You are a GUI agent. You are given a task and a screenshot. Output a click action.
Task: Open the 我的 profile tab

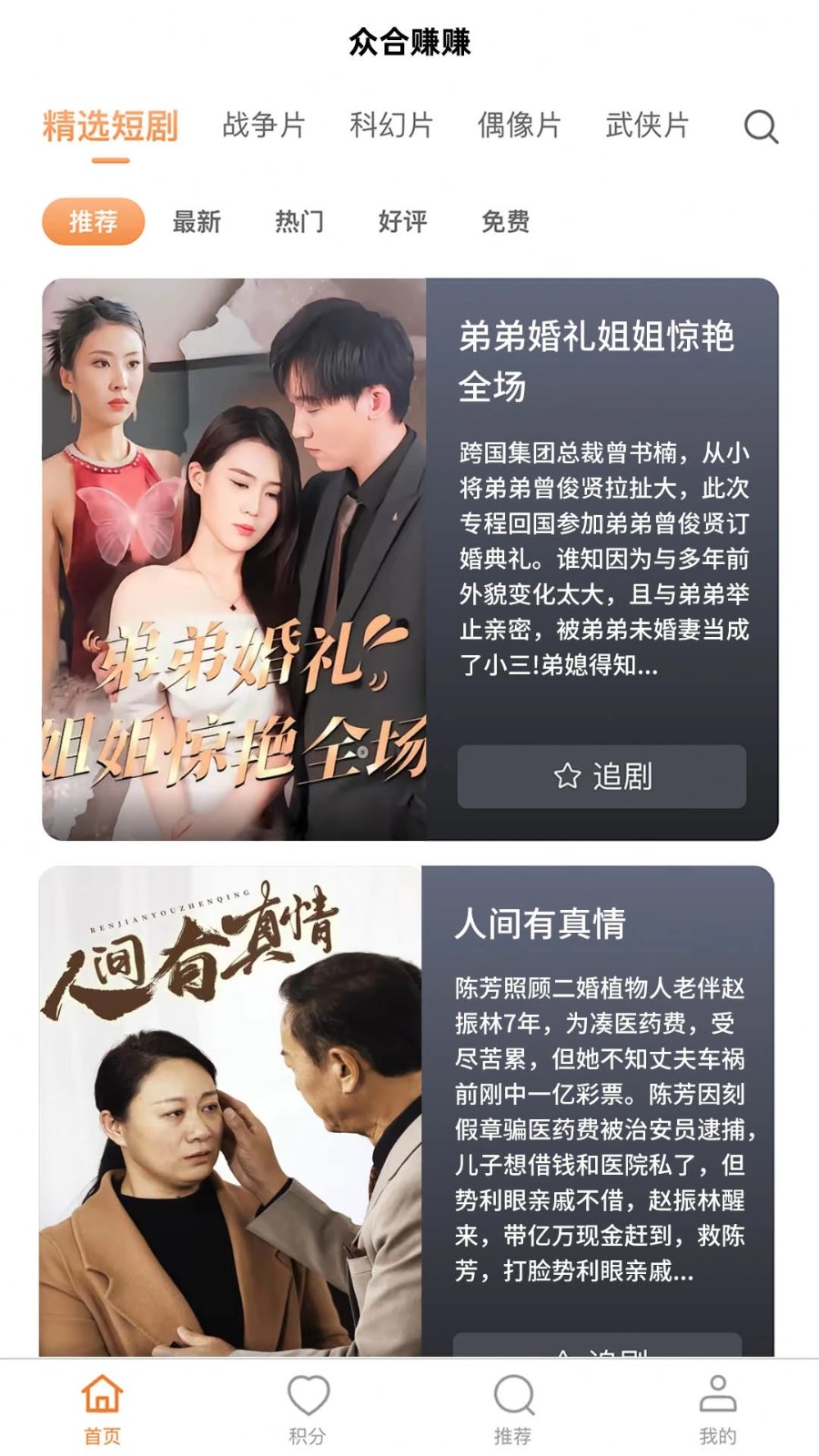717,1408
